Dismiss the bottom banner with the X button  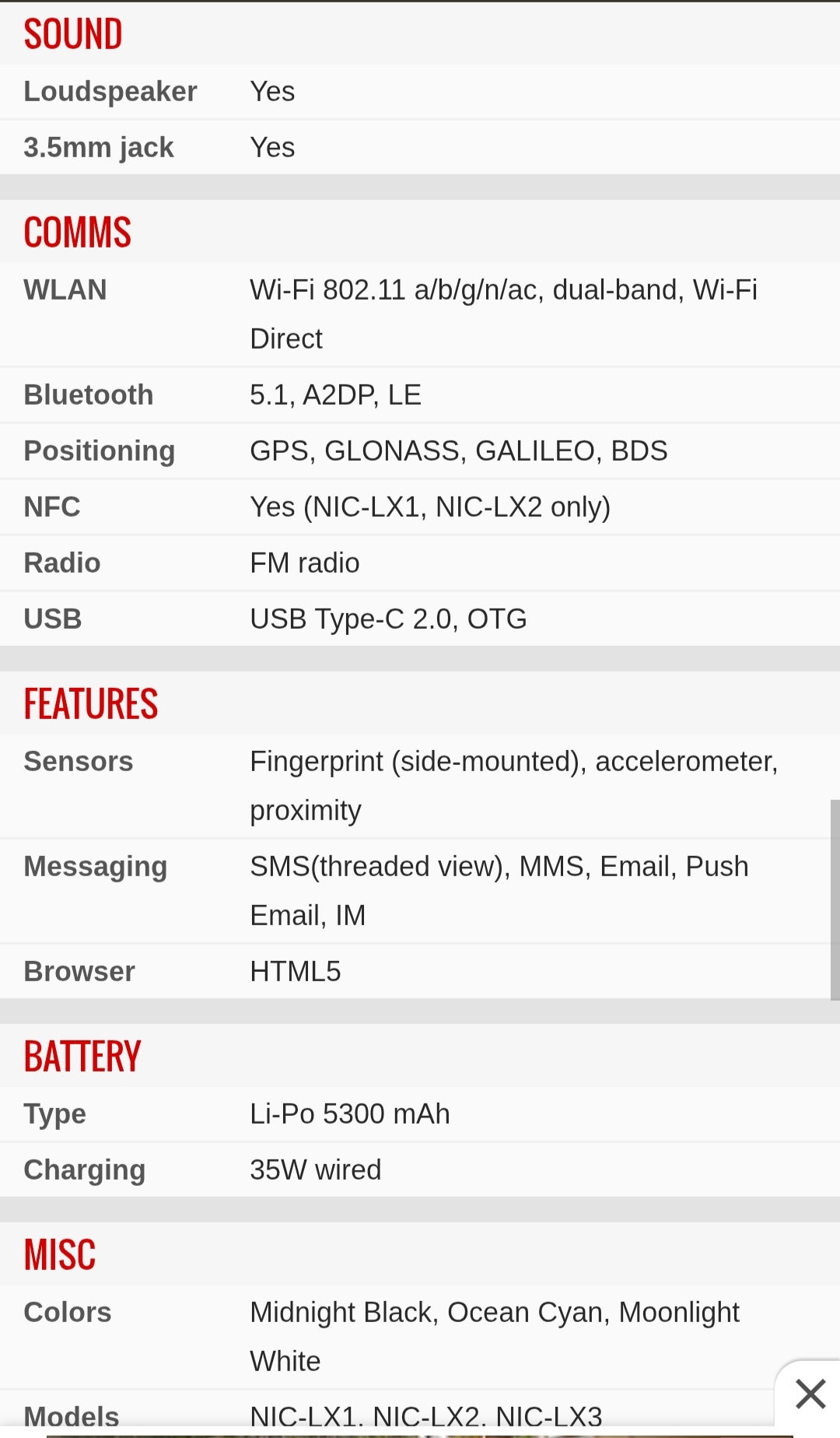[x=810, y=1394]
